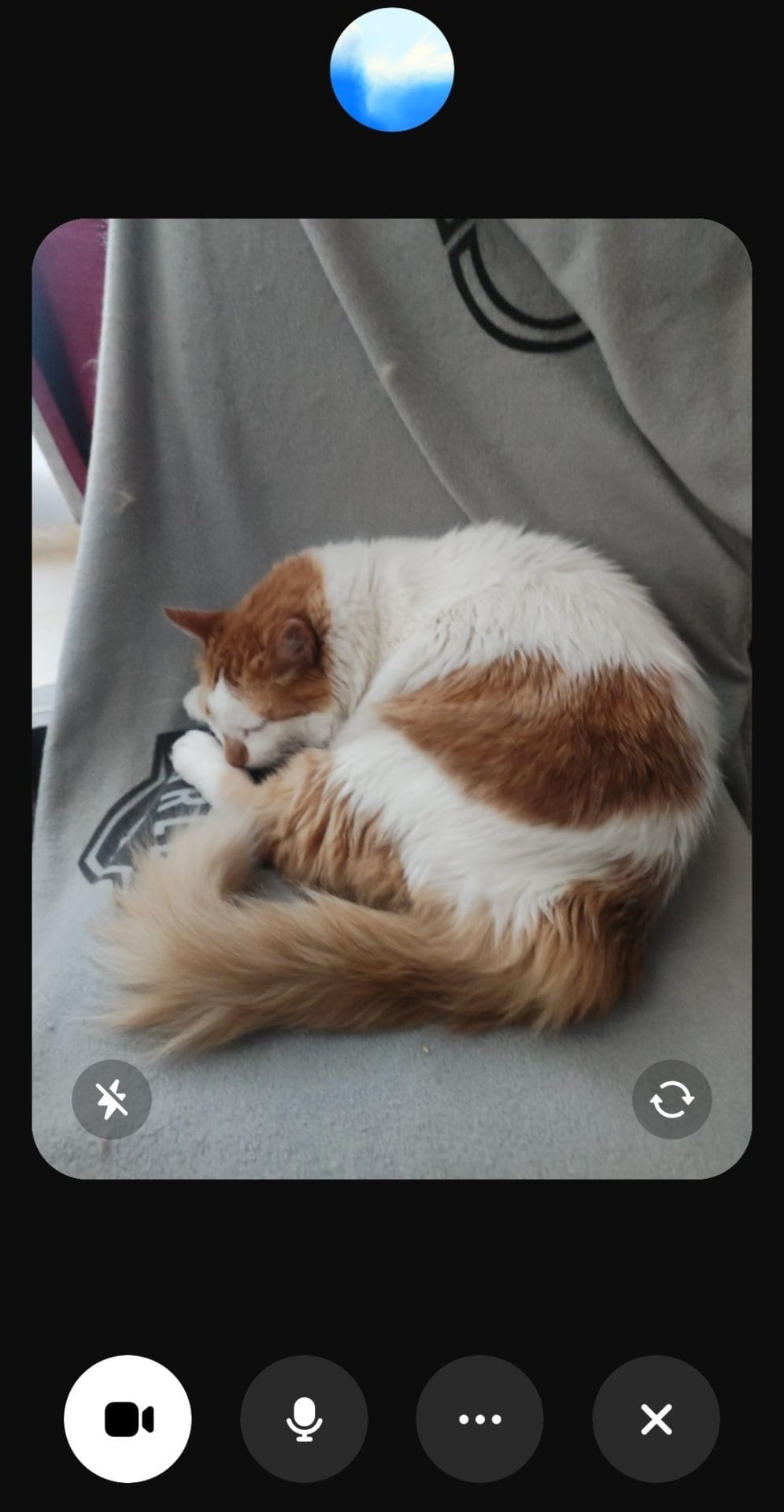
Task: Toggle the camera flash
Action: pyautogui.click(x=112, y=1099)
